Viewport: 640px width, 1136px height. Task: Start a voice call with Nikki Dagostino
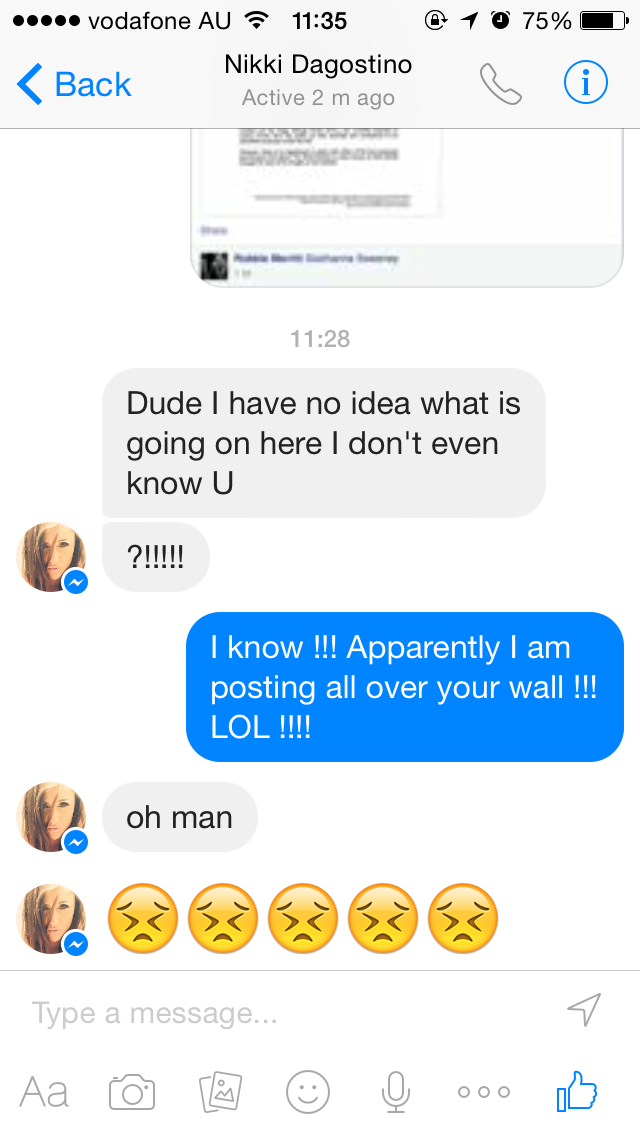501,85
